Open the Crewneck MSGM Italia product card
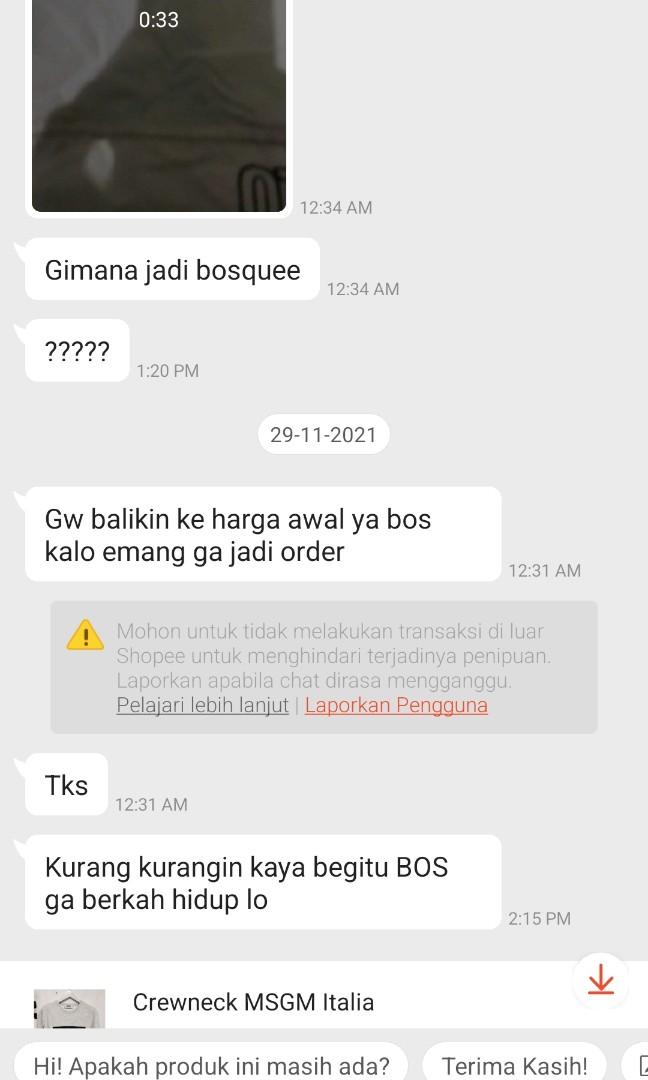The height and width of the screenshot is (1080, 648). pyautogui.click(x=253, y=1002)
